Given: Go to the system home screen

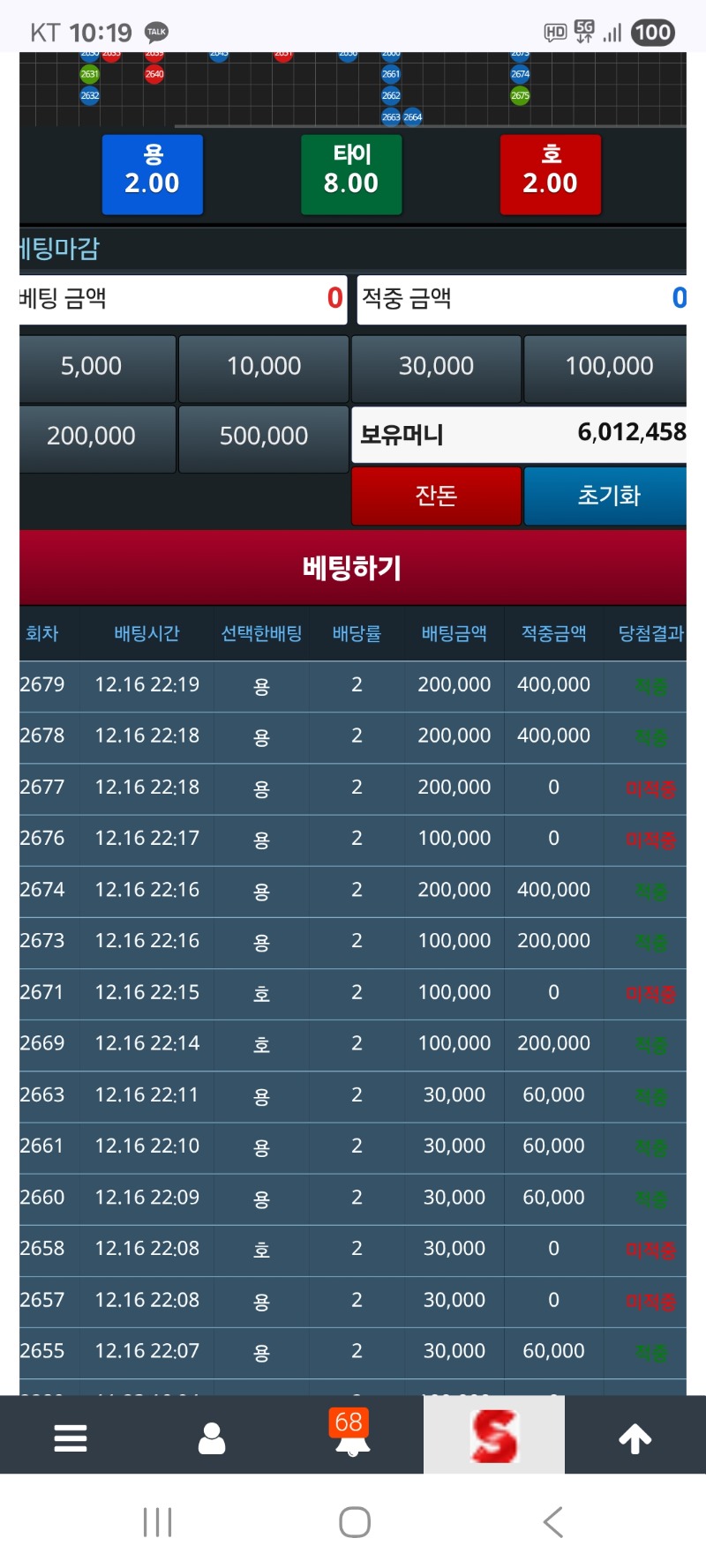Looking at the screenshot, I should tap(355, 1522).
